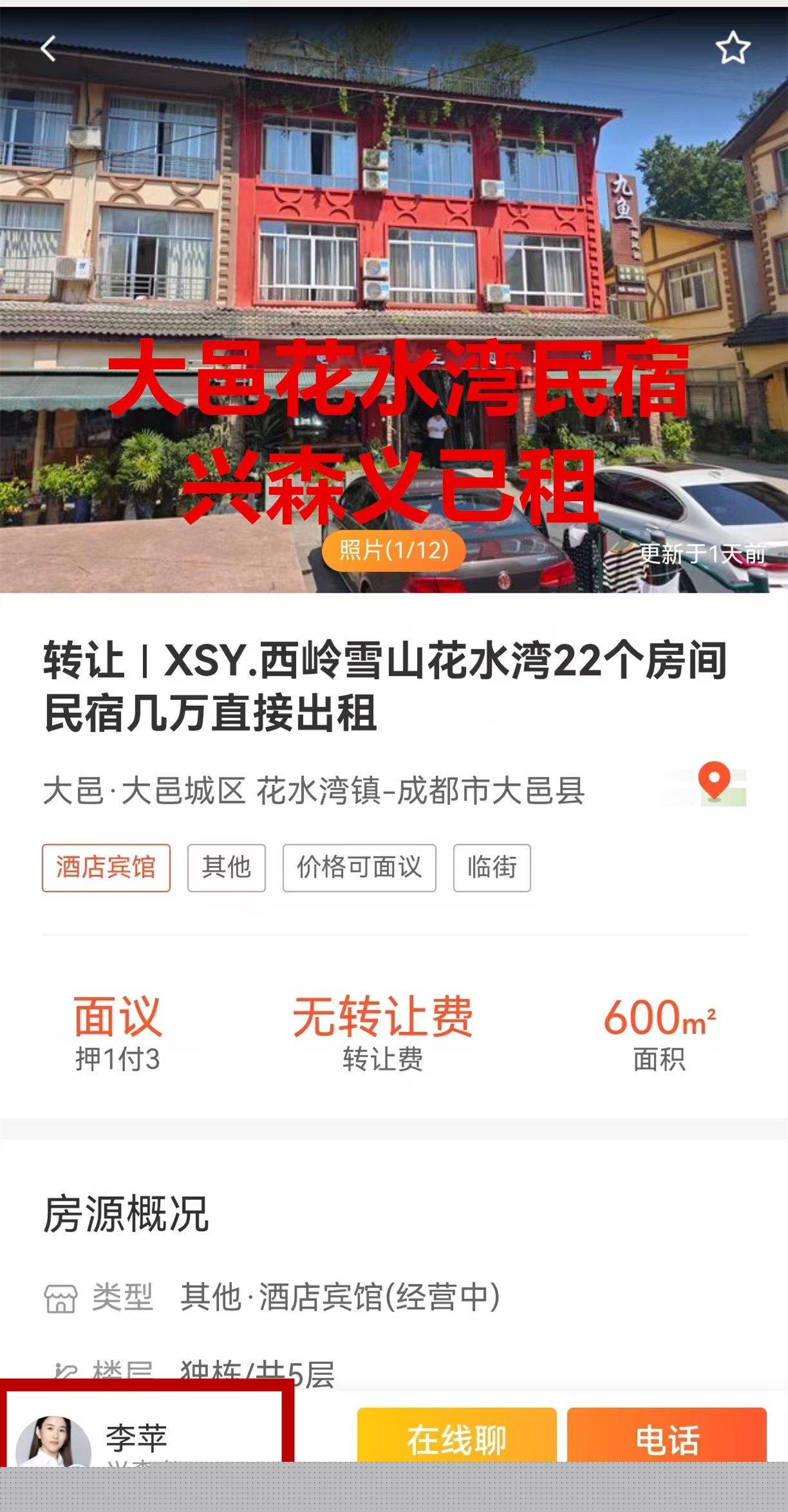
Task: Favorite this listing with the star icon
Action: (x=733, y=48)
